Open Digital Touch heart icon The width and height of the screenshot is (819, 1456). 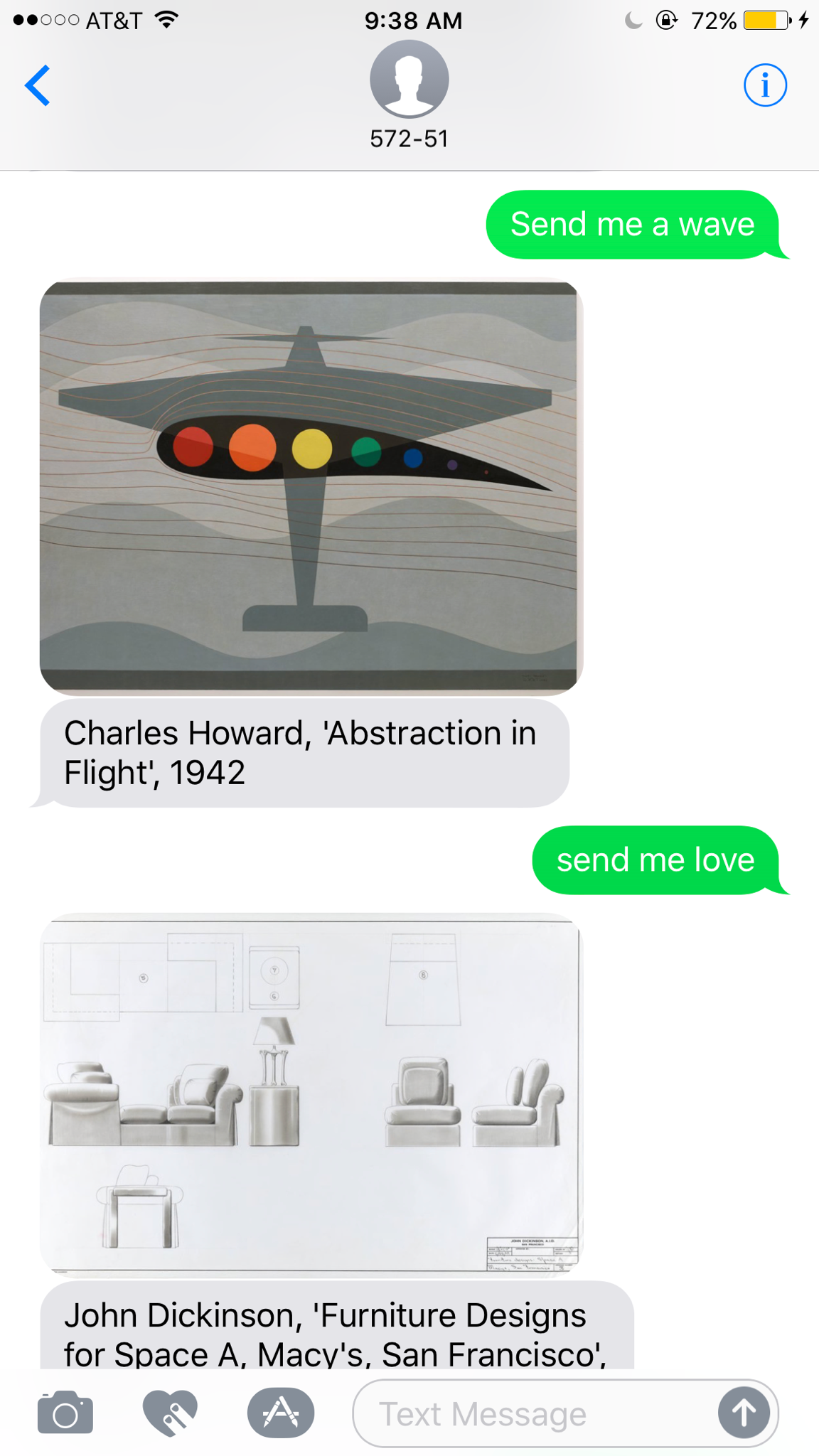[x=170, y=1413]
